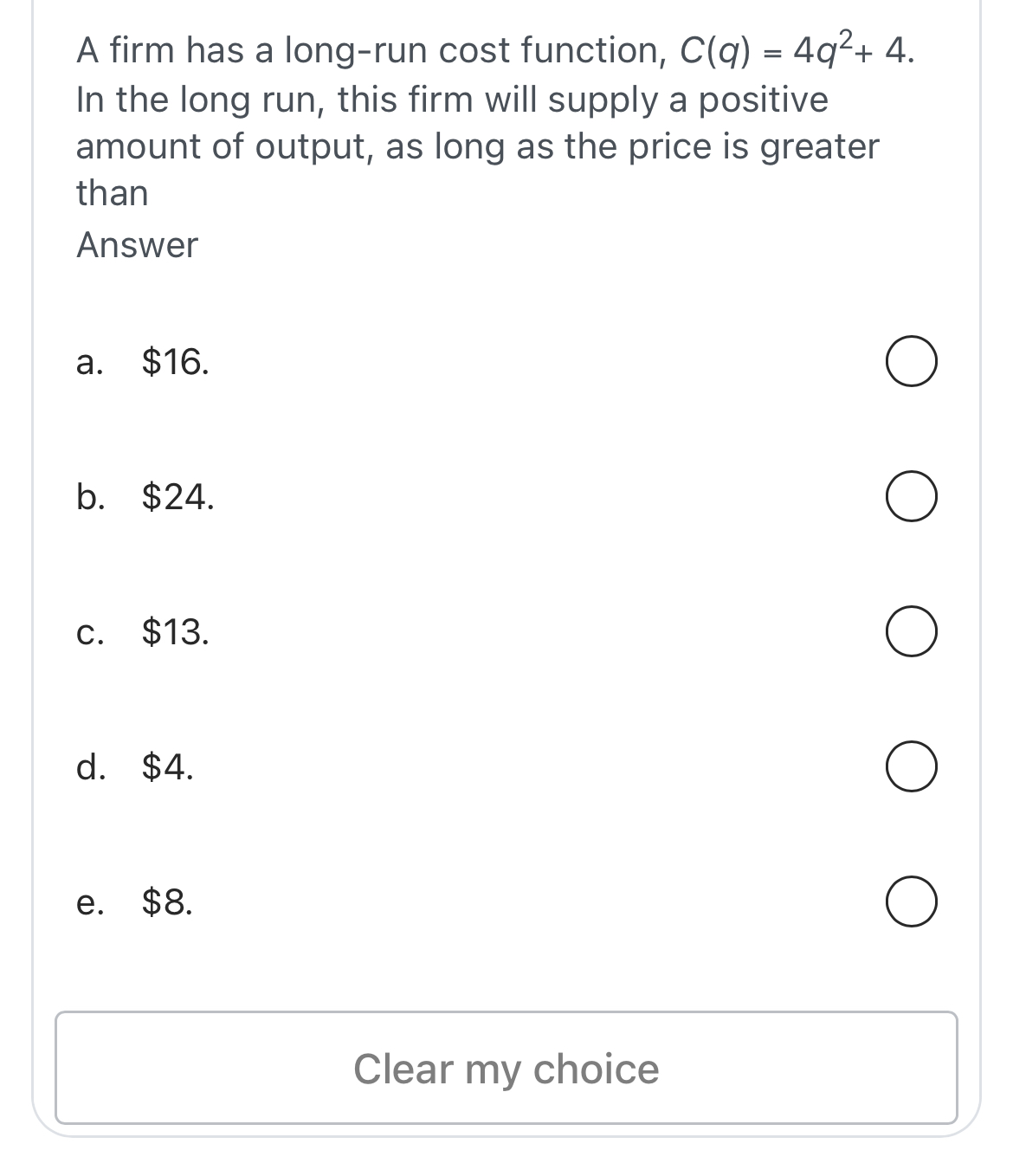Click the option label $16
1013x1176 pixels.
173,364
